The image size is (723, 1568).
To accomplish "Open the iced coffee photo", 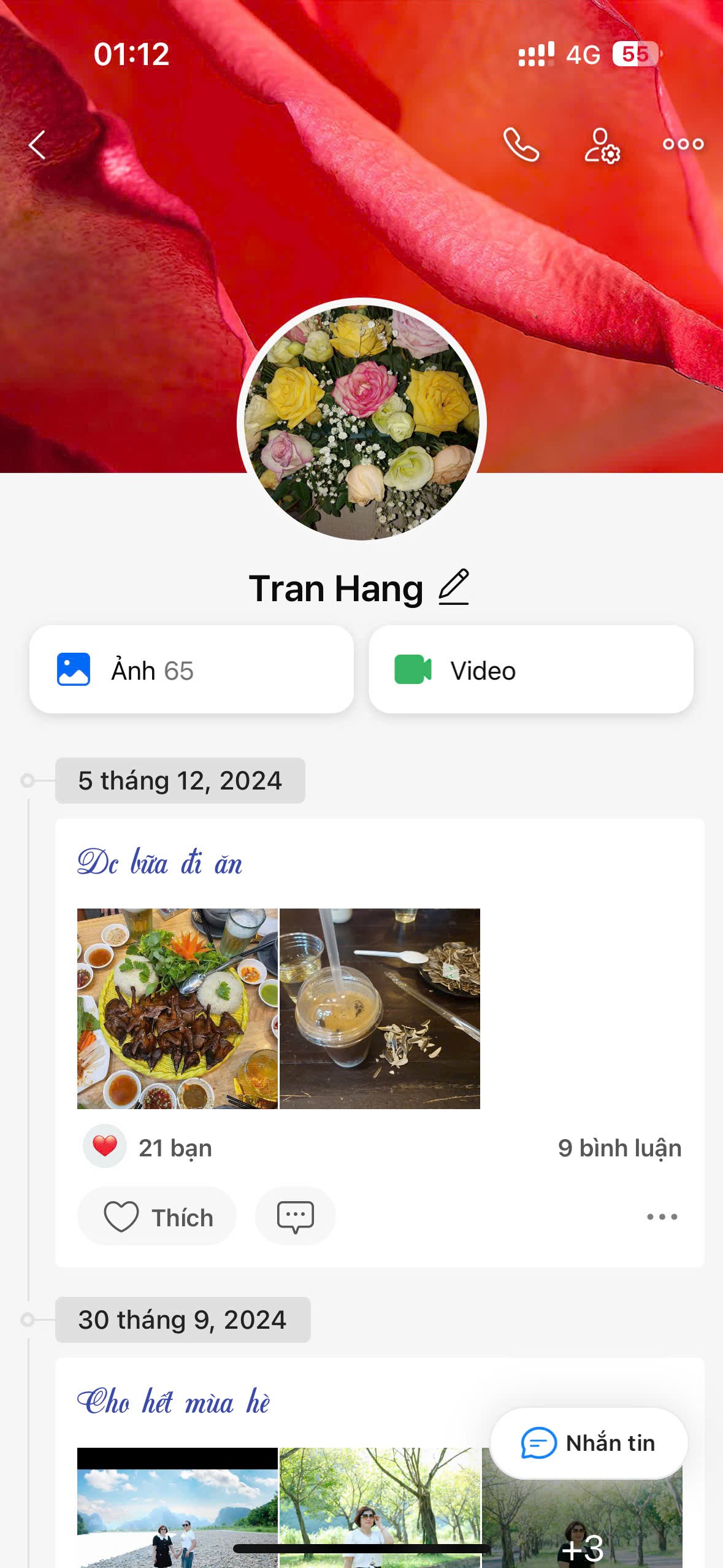I will [x=380, y=1009].
